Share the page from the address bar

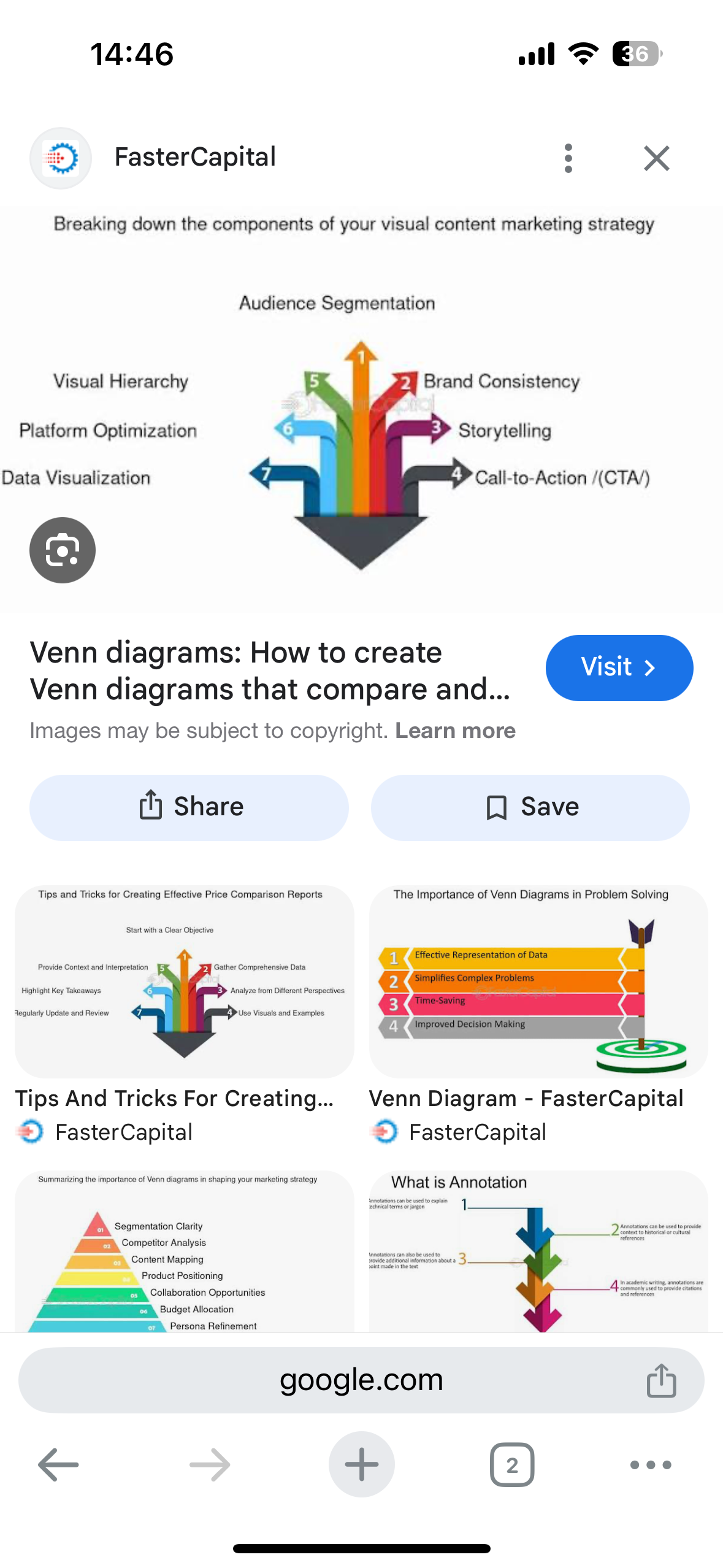pos(661,1380)
